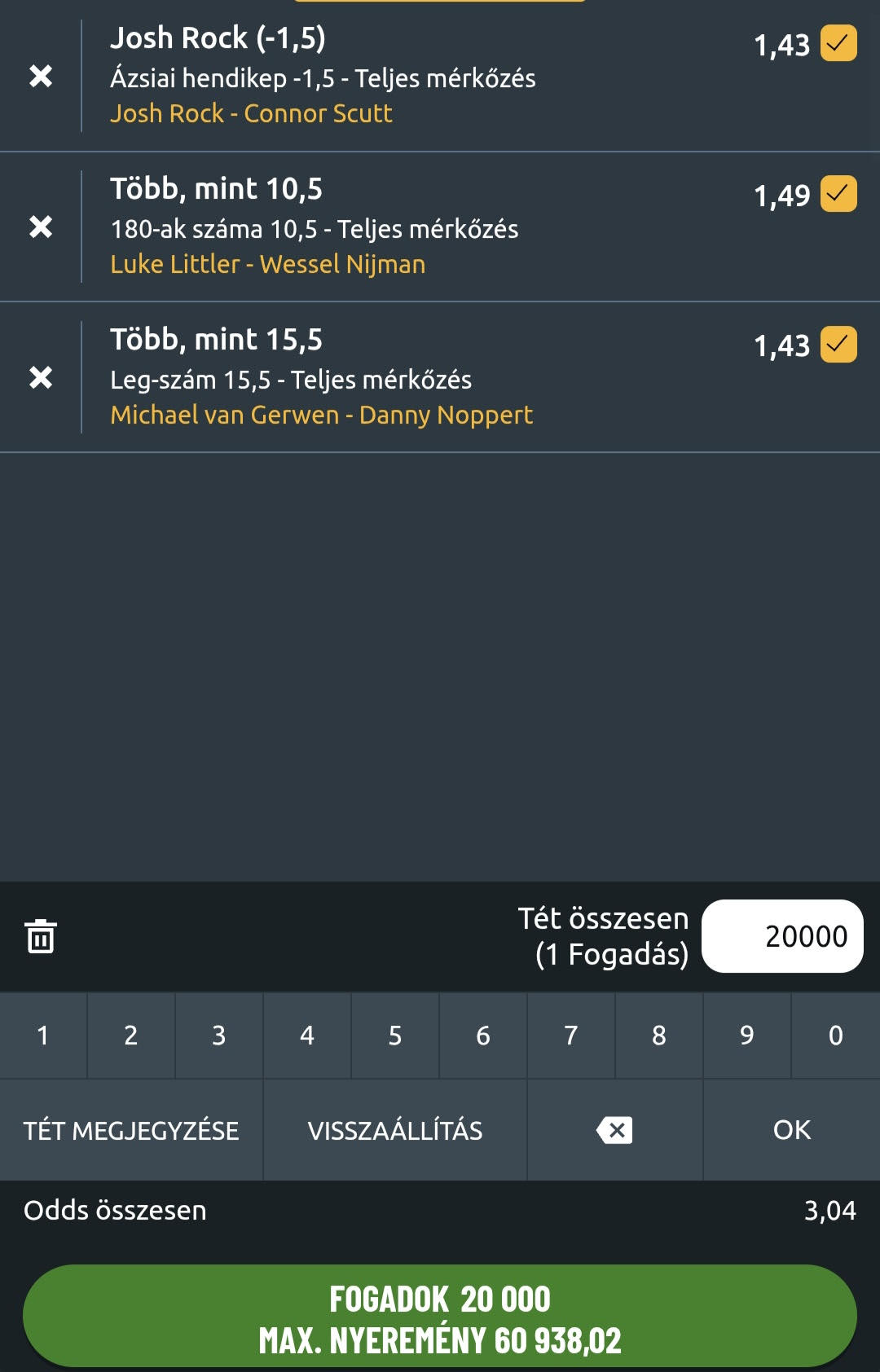The height and width of the screenshot is (1372, 880).
Task: Uncheck the Luke Littler - Wessel Nijman selection
Action: point(838,194)
